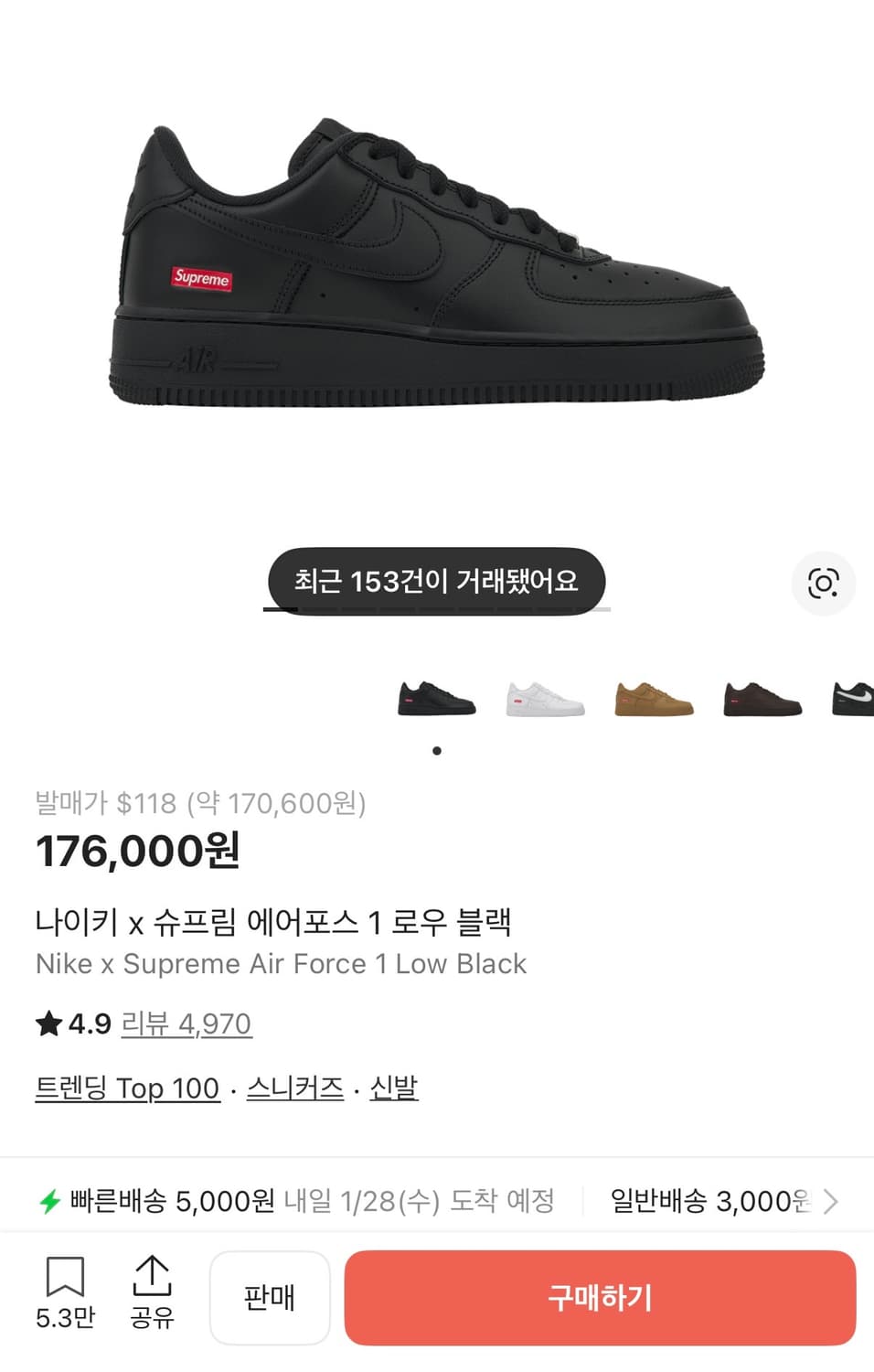874x1372 pixels.
Task: Open the 트렌딩 Top 100 link
Action: tap(126, 1088)
